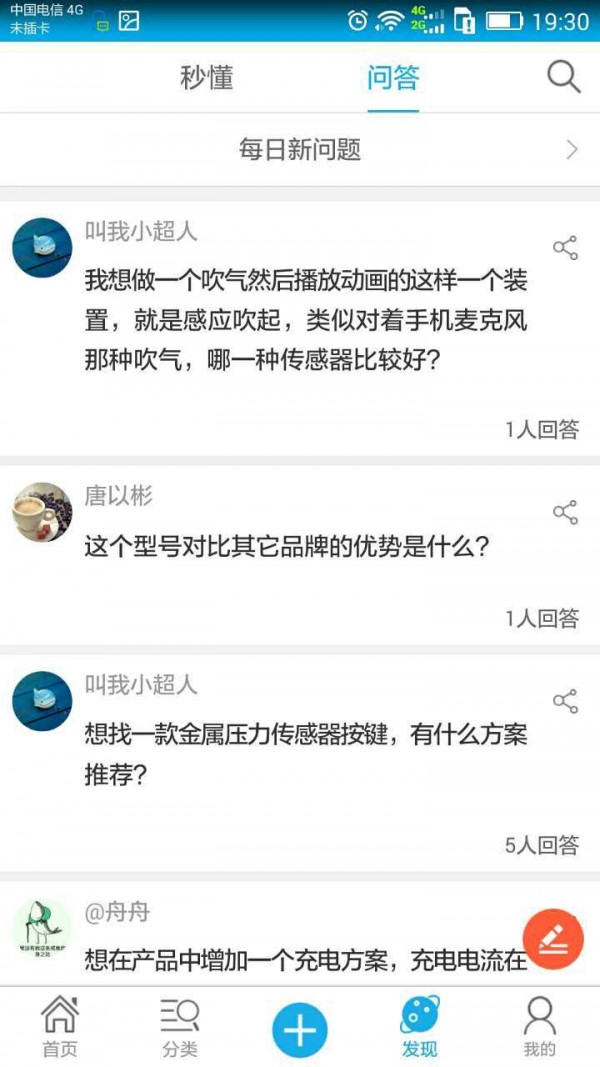This screenshot has width=600, height=1067.
Task: Open the 我的 profile tab
Action: [x=539, y=1027]
